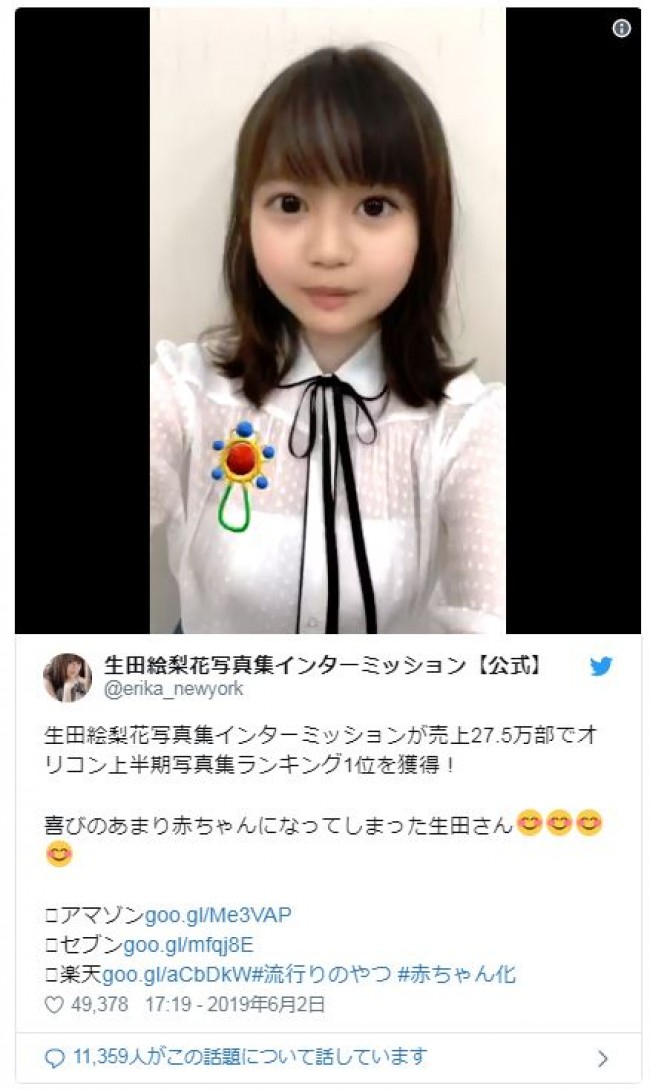Like the tweet with the heart icon
Screen dimensions: 650x1090
(x=54, y=1004)
